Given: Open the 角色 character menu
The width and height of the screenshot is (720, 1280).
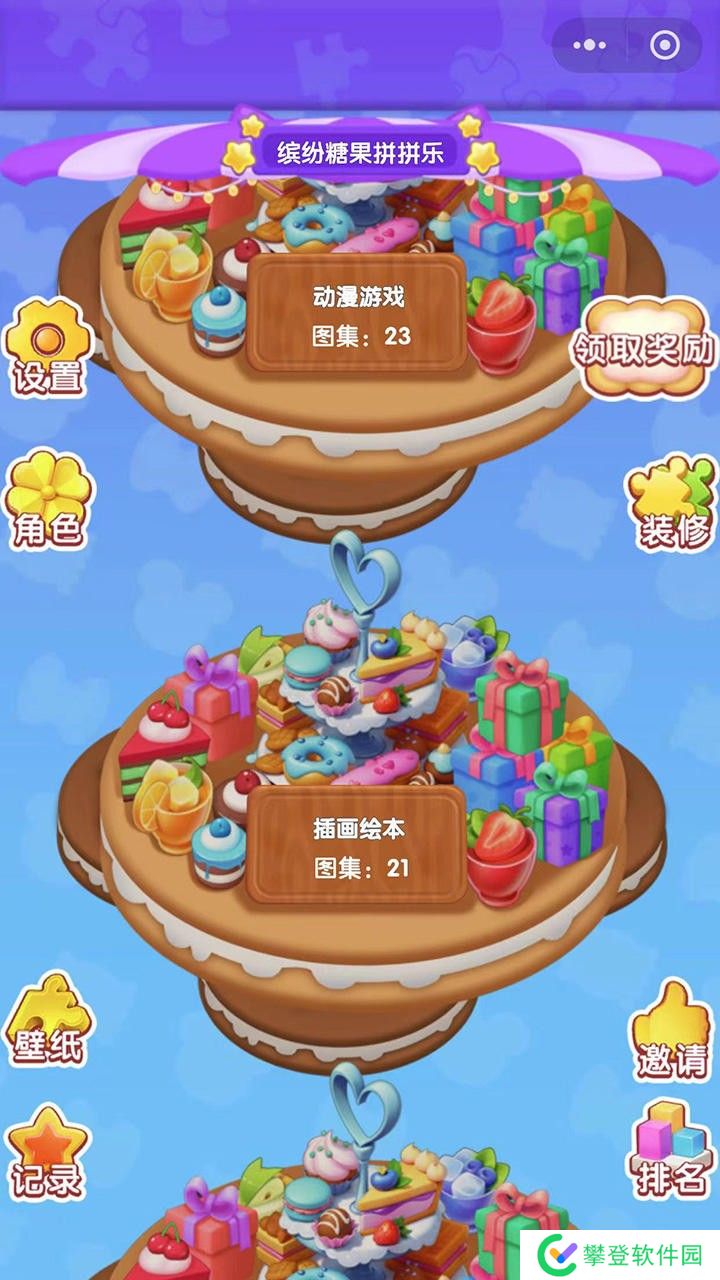Looking at the screenshot, I should coord(47,499).
